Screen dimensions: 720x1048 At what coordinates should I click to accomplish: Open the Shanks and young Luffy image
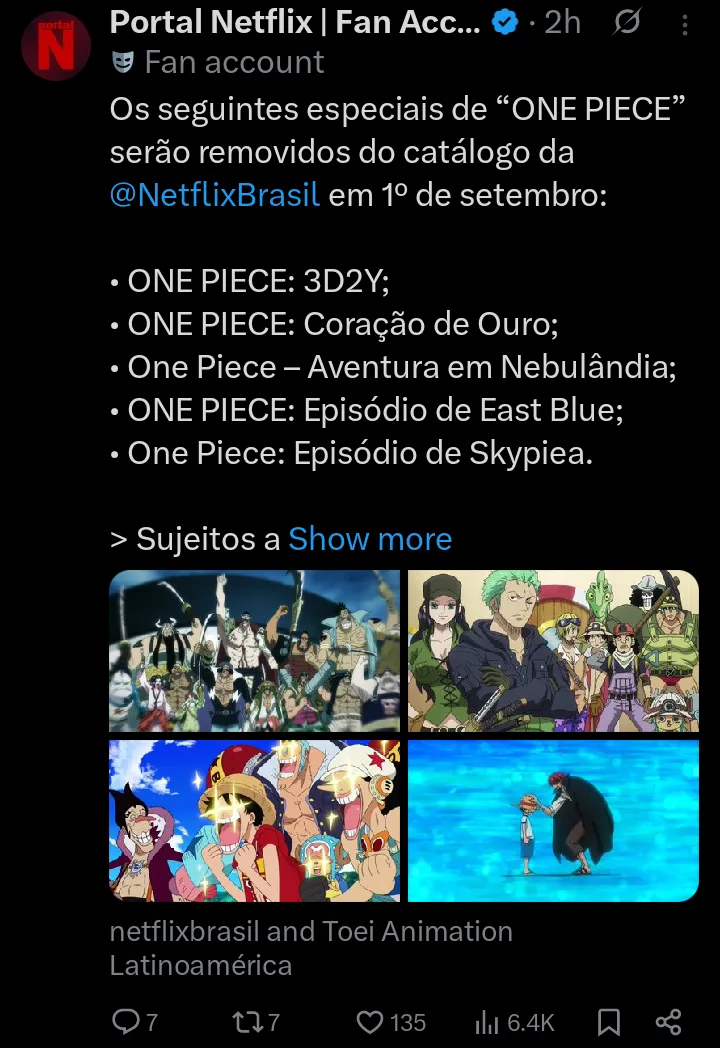click(552, 820)
